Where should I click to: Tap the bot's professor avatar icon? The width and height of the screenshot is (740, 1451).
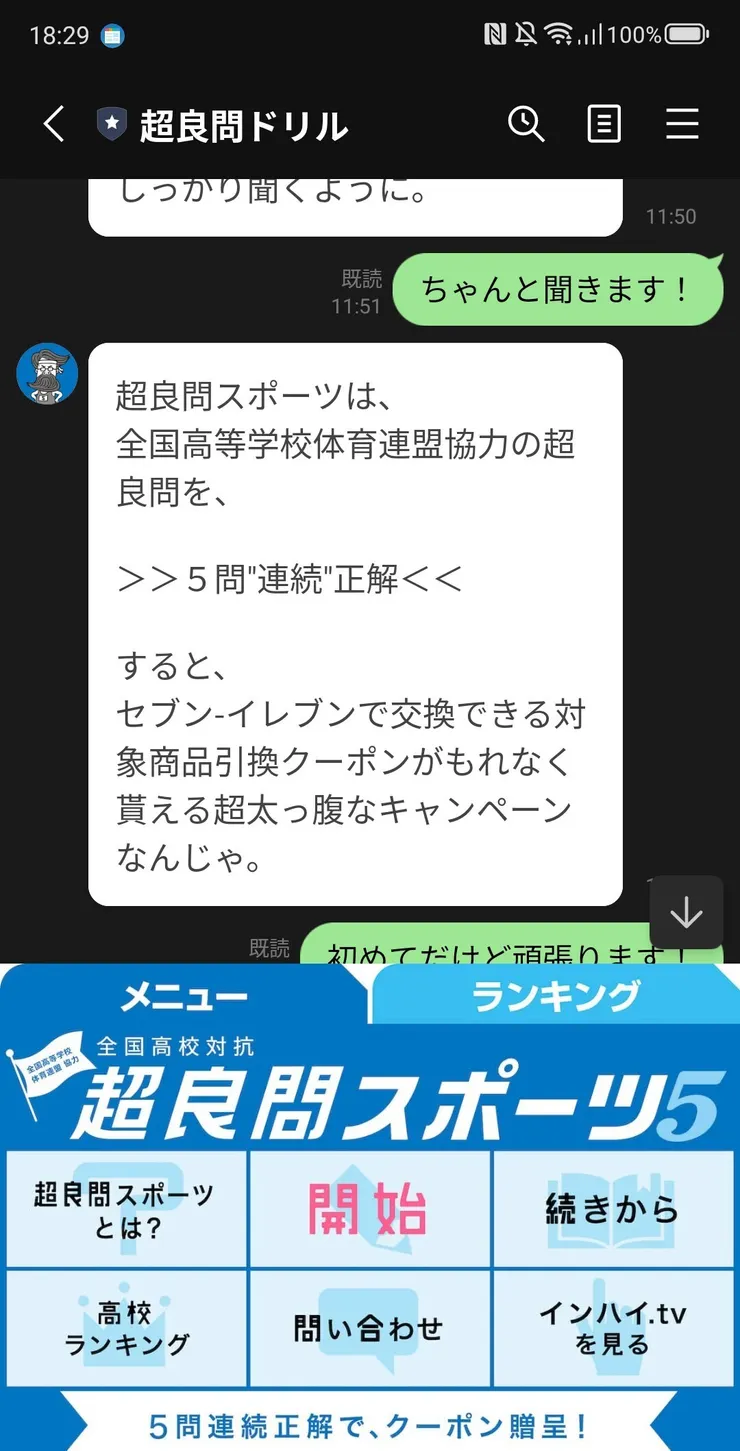(46, 373)
